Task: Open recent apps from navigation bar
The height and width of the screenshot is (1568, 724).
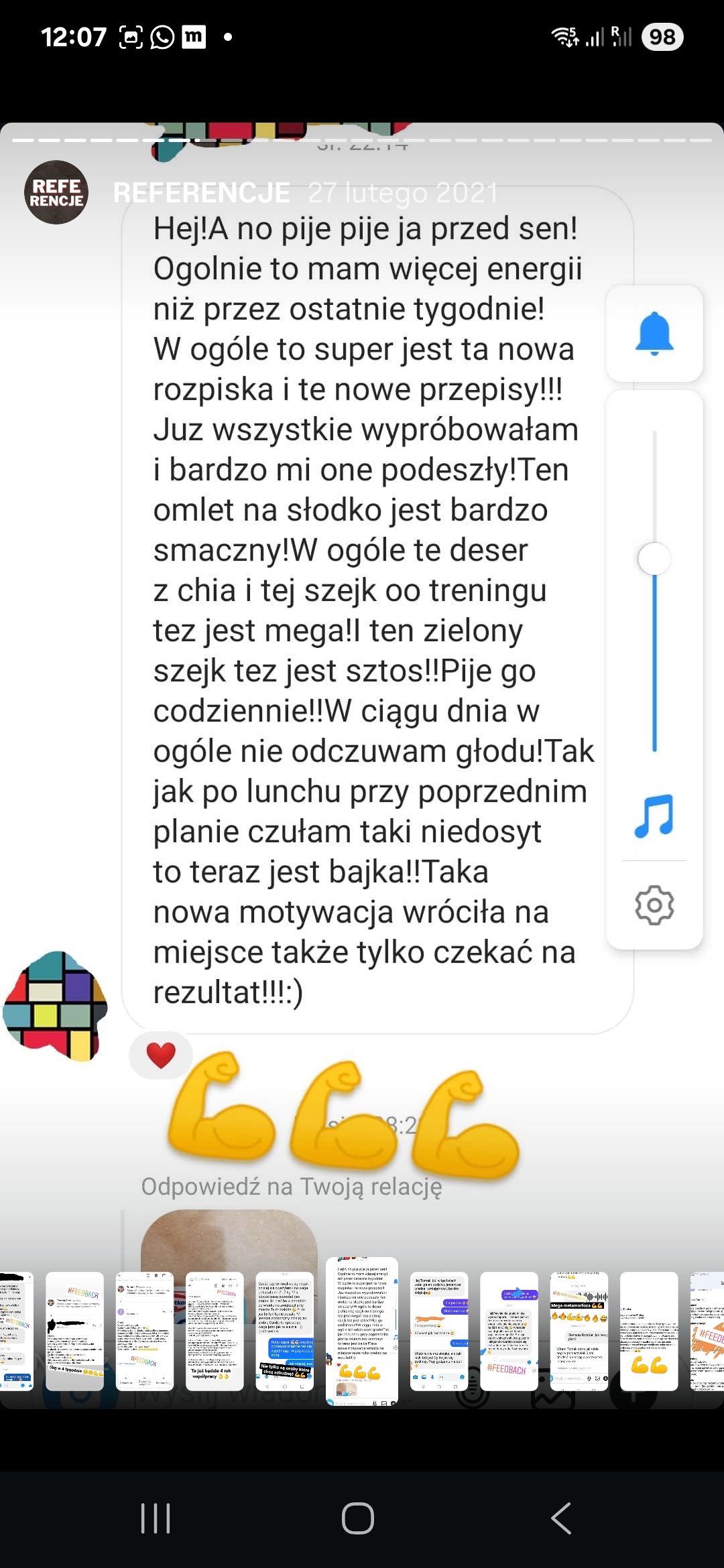Action: [x=156, y=1518]
